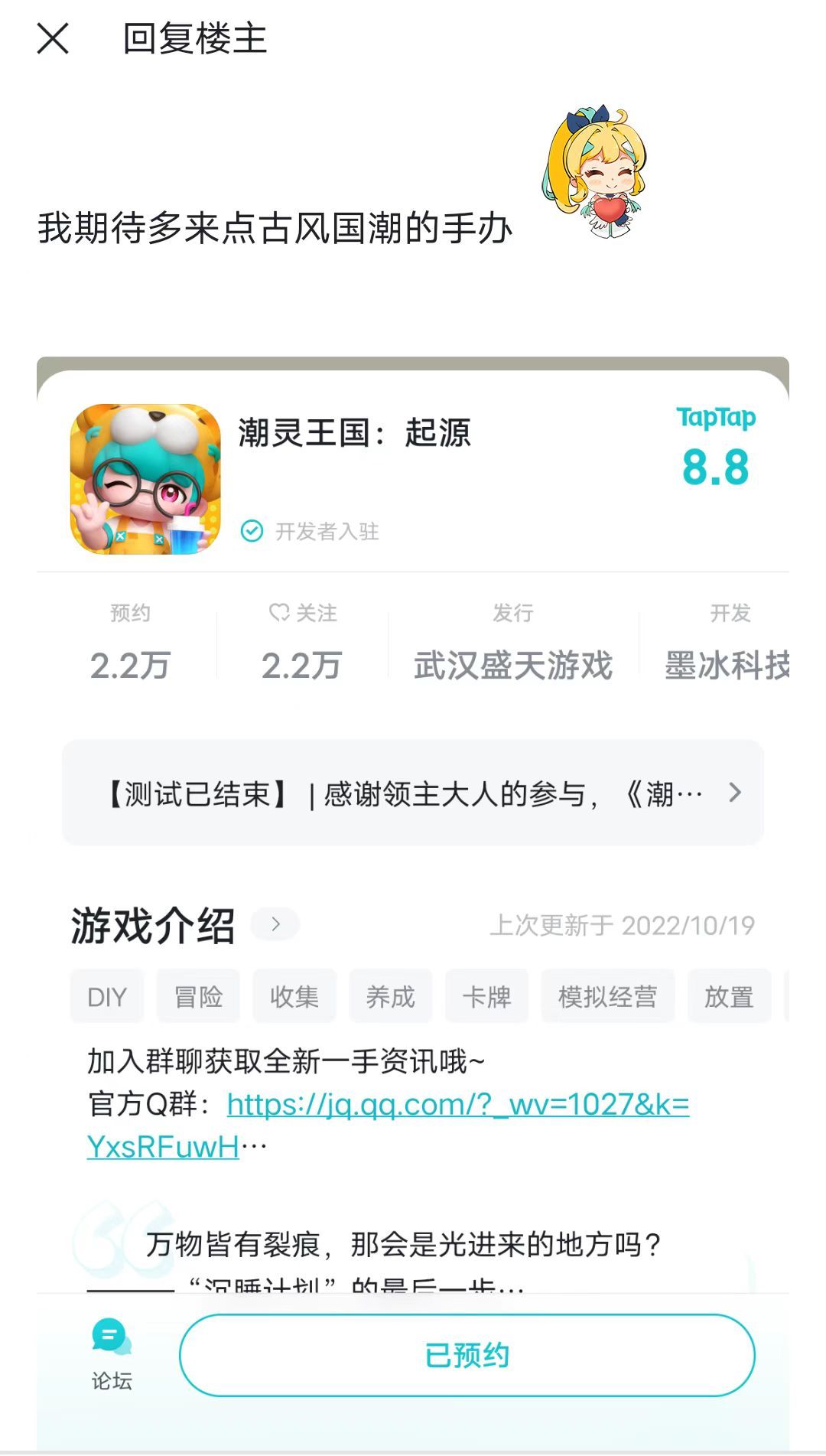The image size is (826, 1456).
Task: Select the DIY tag
Action: 106,996
